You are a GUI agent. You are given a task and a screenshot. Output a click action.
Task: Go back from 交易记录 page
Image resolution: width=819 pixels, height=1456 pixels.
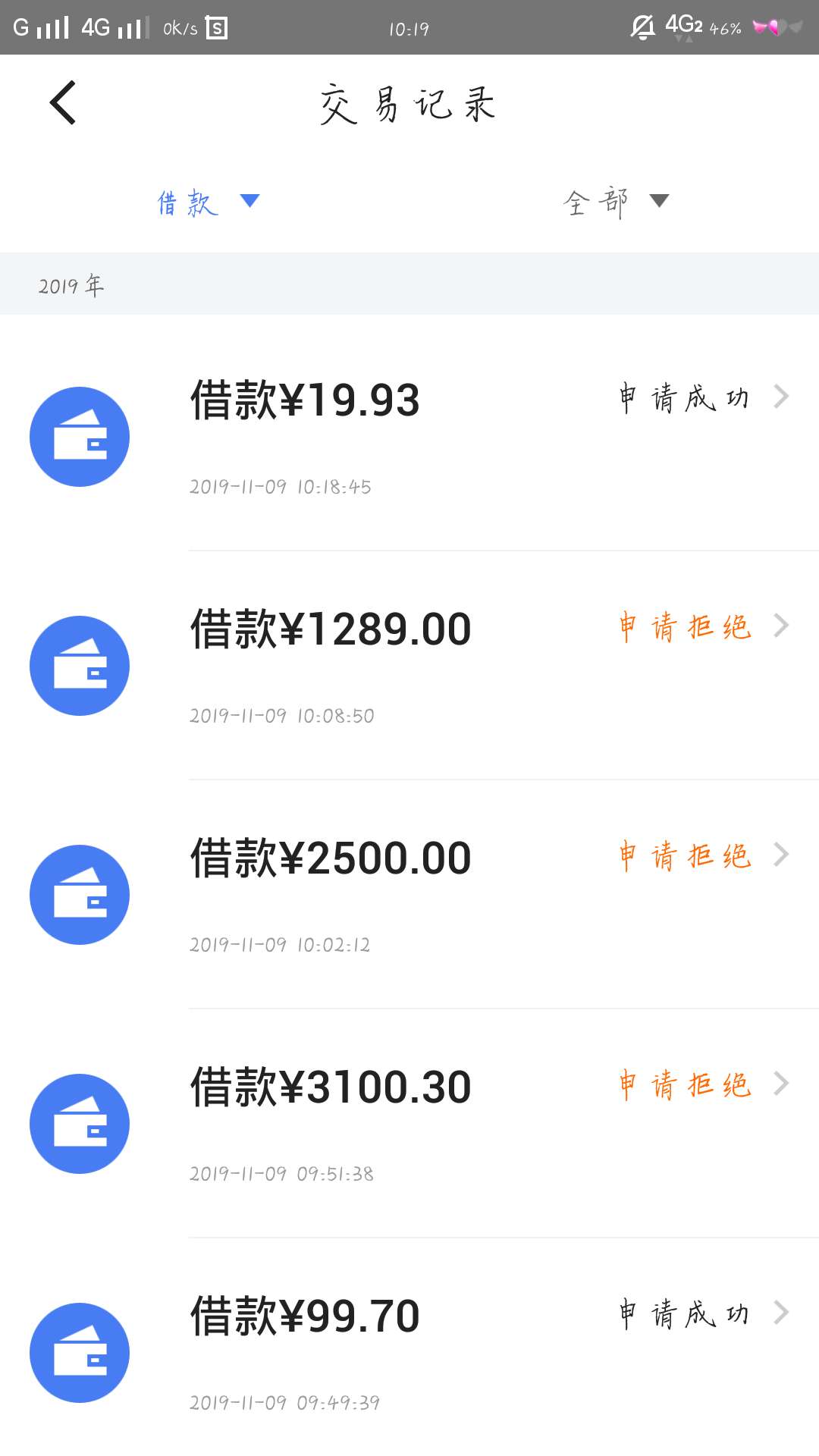click(x=63, y=102)
